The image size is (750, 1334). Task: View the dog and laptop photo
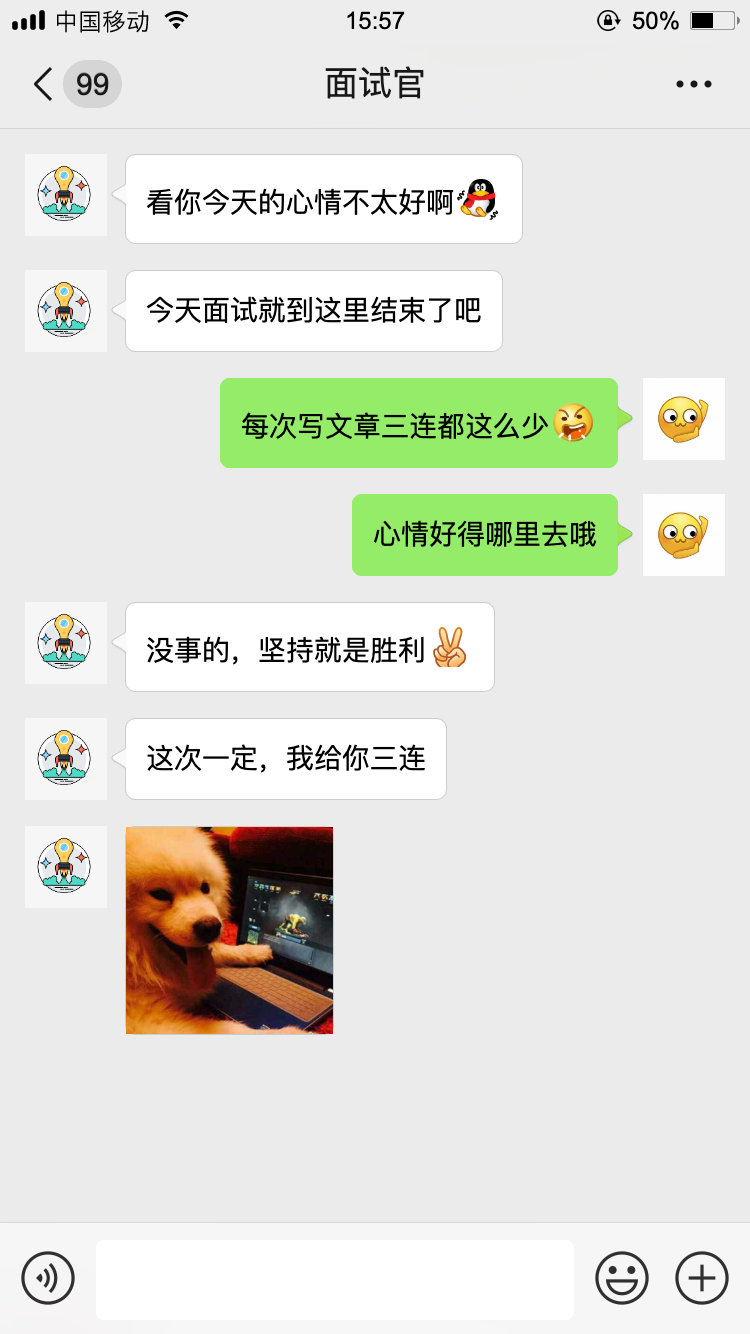229,930
